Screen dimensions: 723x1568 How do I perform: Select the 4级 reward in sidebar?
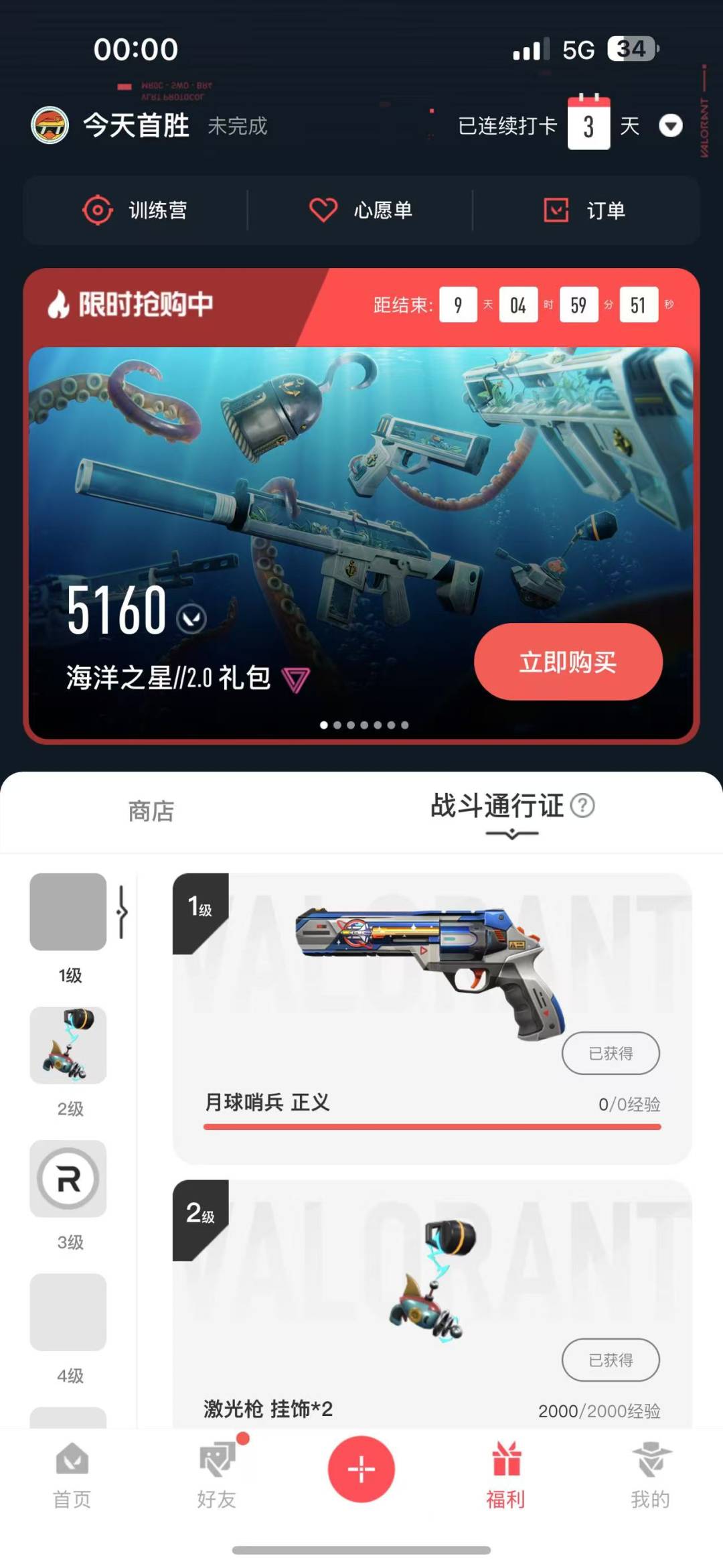point(68,1311)
